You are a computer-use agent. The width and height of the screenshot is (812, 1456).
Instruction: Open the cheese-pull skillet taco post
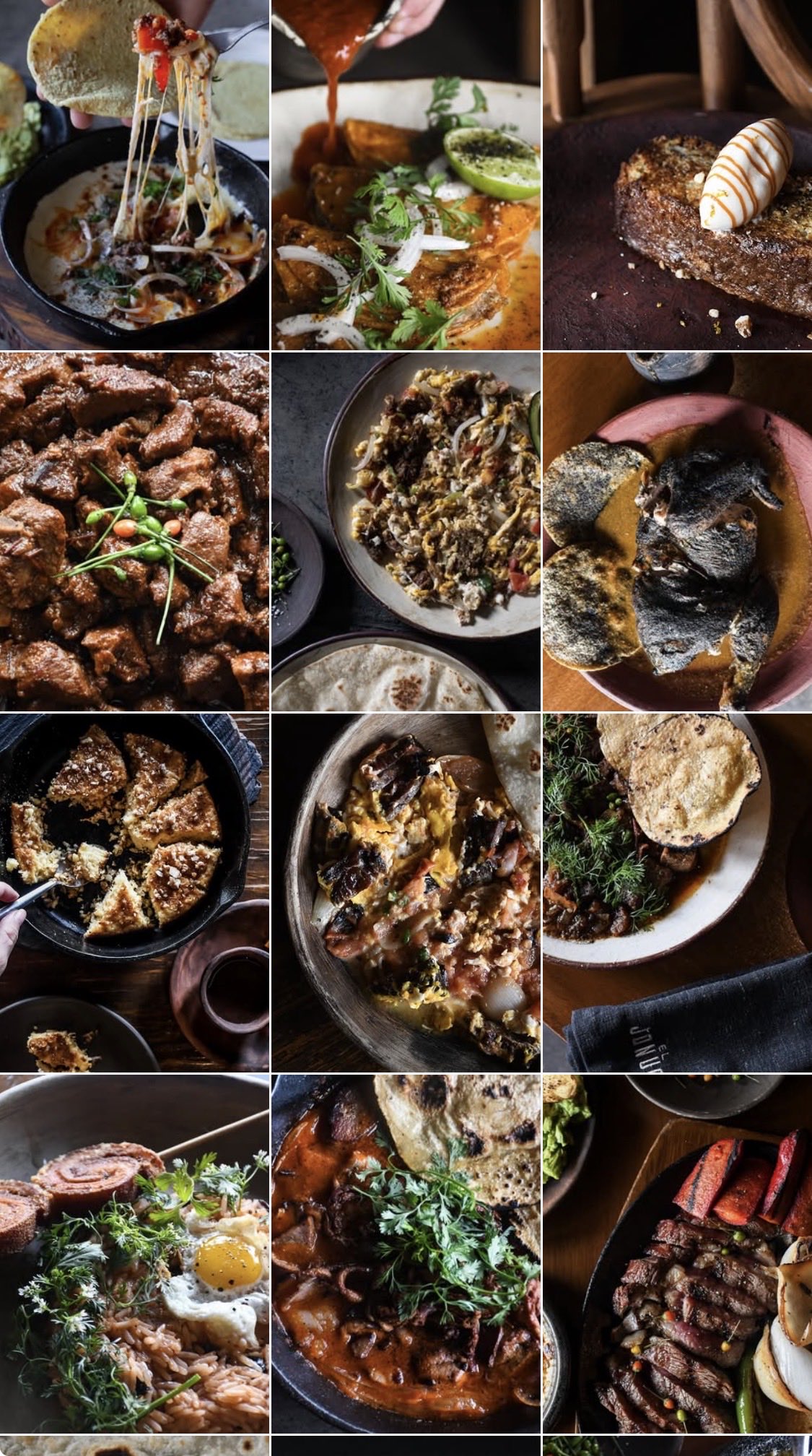[134, 175]
